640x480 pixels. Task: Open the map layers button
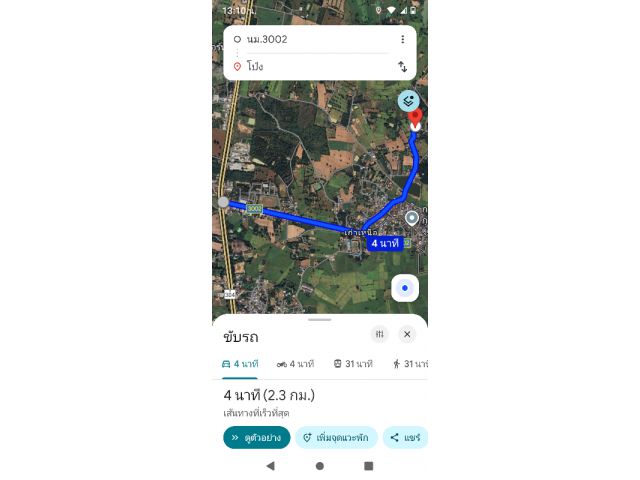pos(408,101)
